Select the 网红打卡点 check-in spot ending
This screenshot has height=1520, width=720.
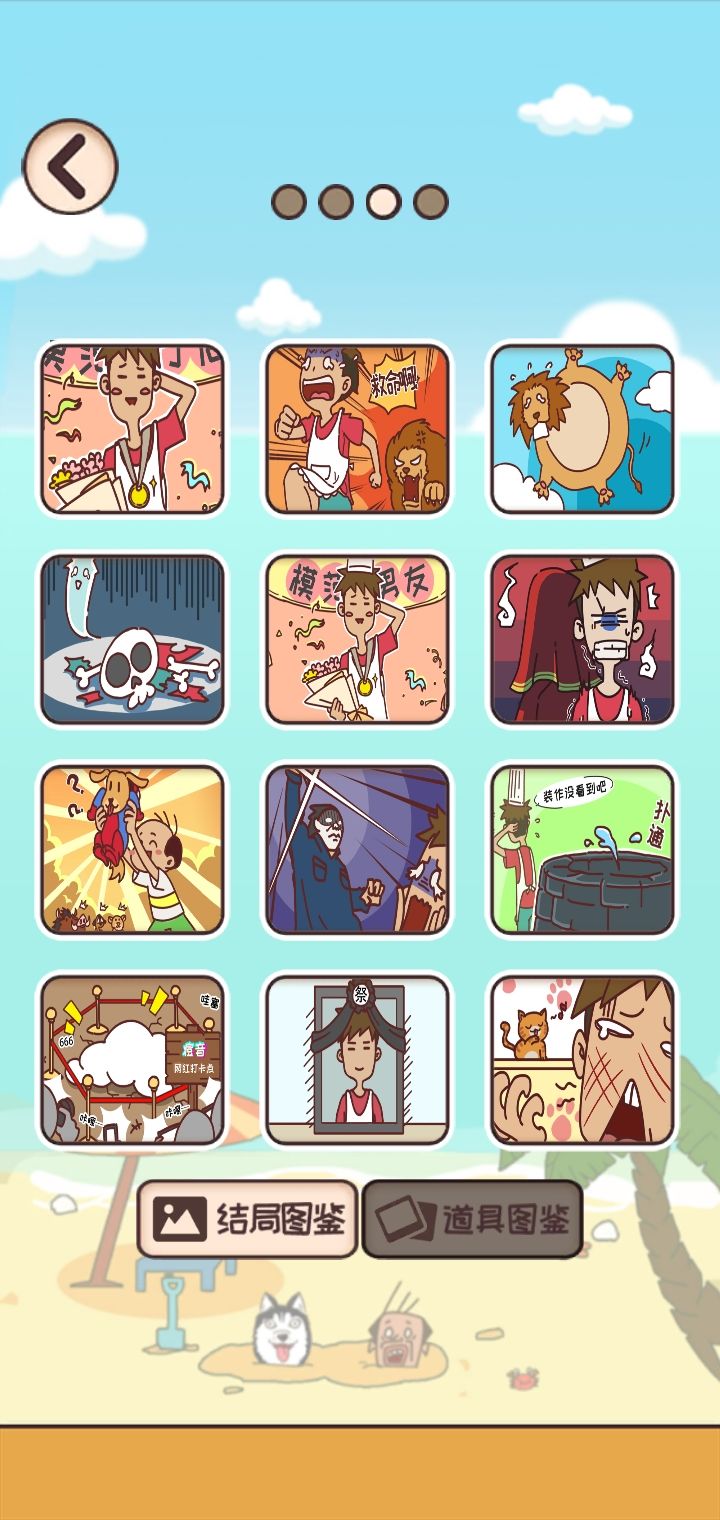[x=135, y=1057]
